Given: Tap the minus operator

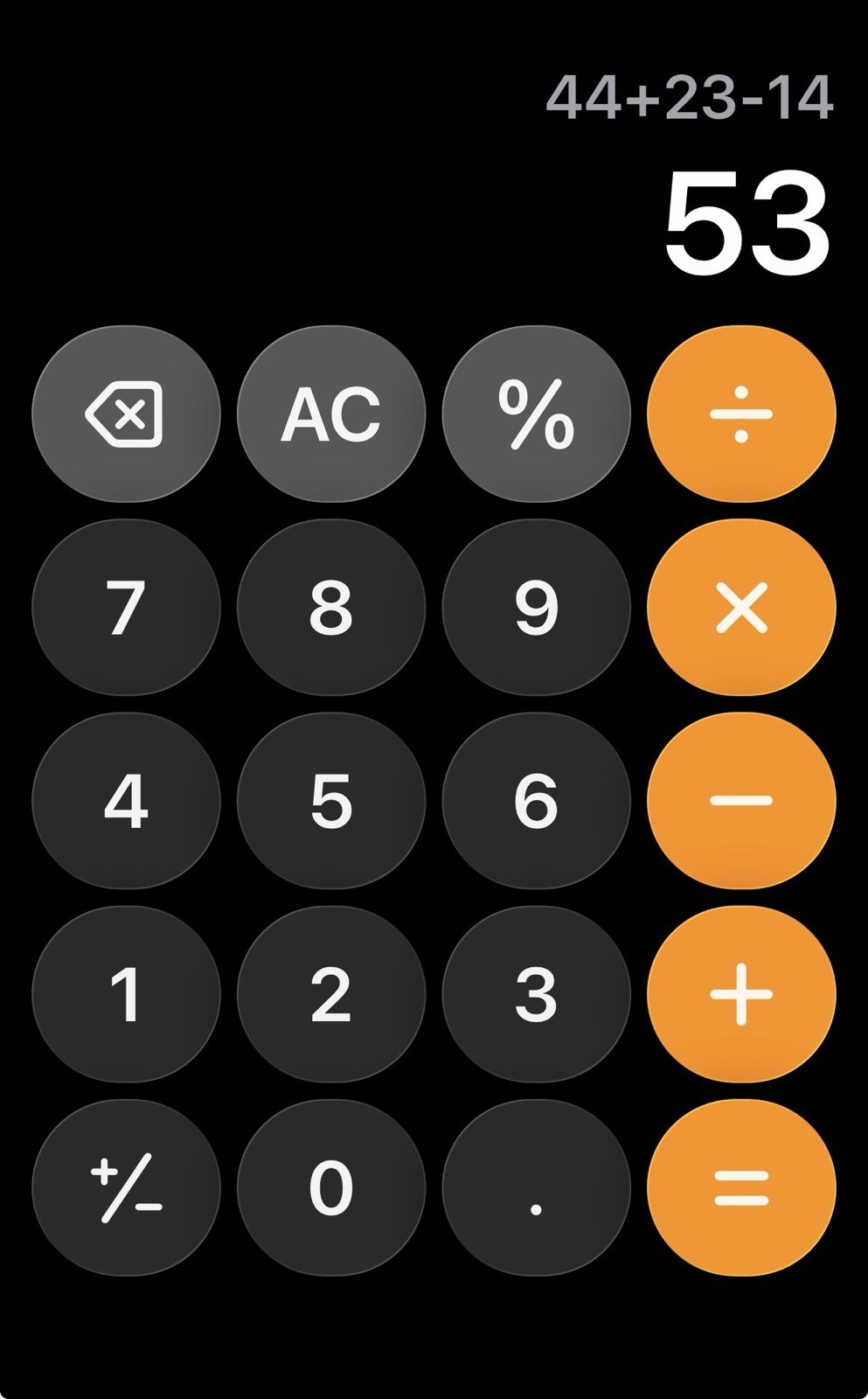Looking at the screenshot, I should coord(741,801).
